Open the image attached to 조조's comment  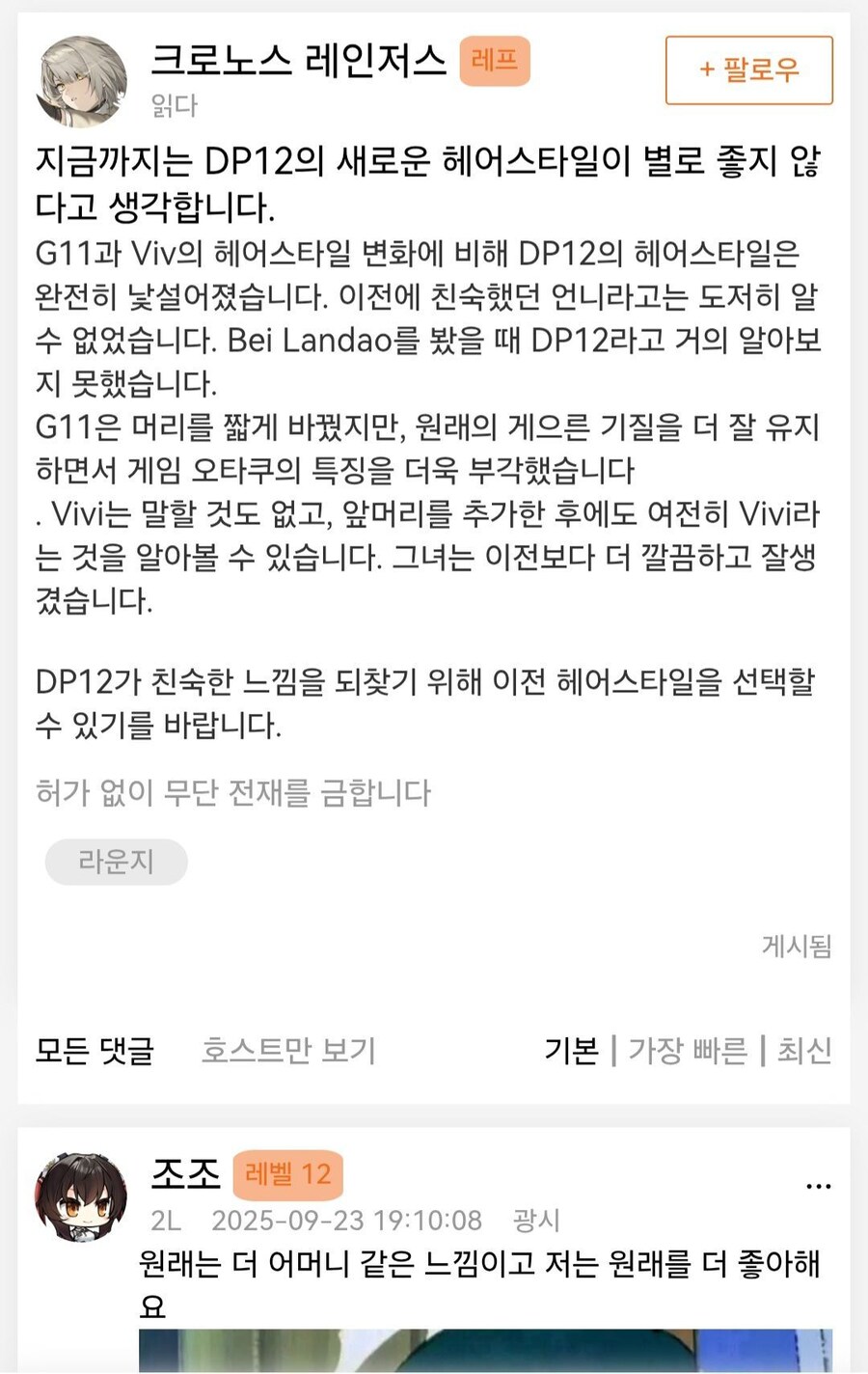pyautogui.click(x=485, y=1351)
